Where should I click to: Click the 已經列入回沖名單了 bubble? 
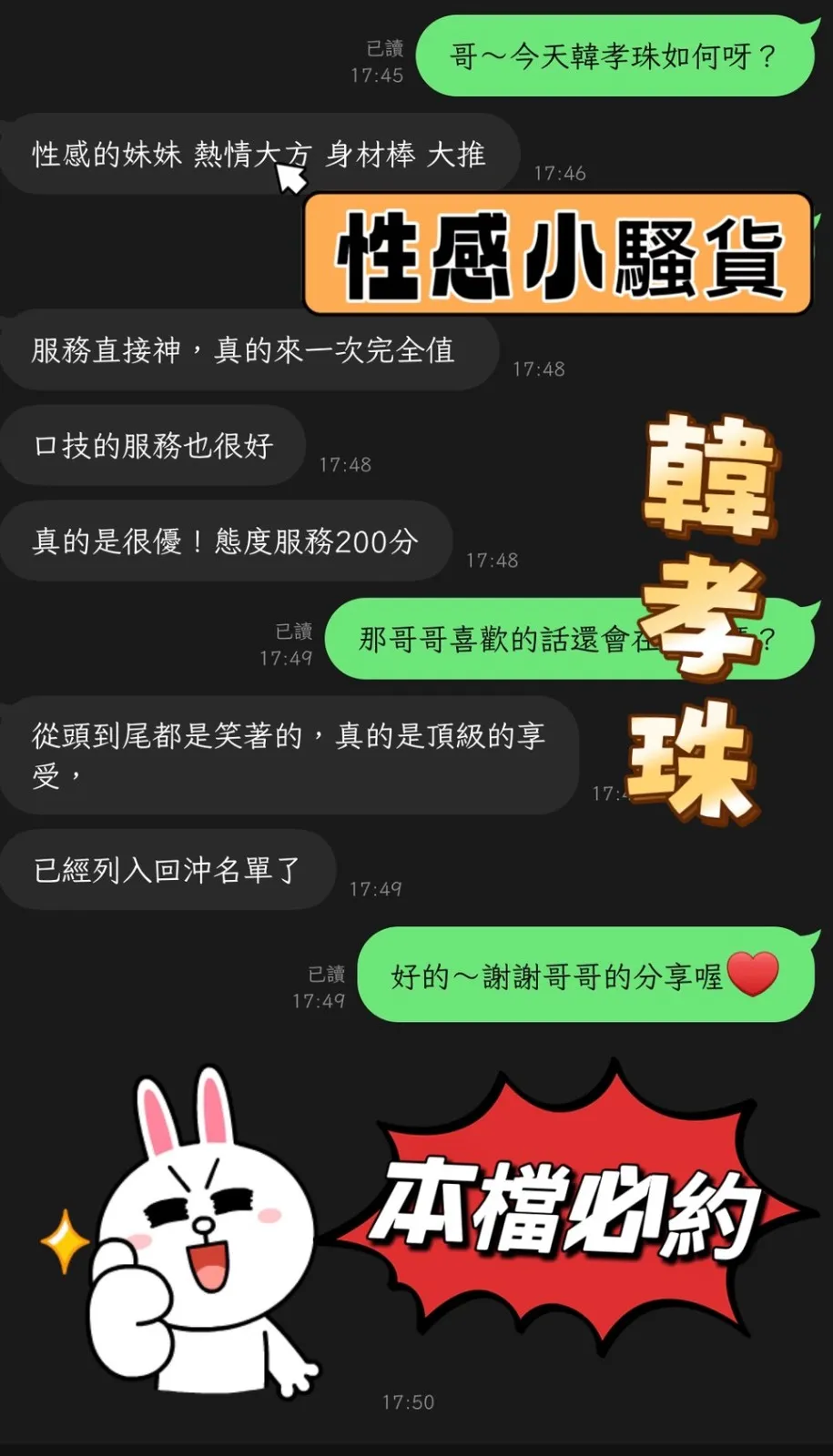pos(169,870)
